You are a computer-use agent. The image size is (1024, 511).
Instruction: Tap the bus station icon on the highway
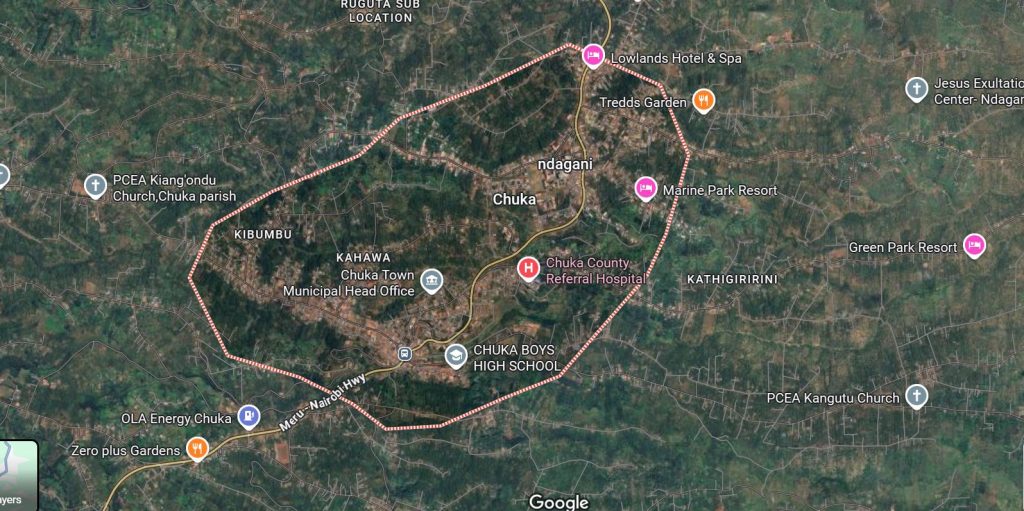click(x=404, y=353)
